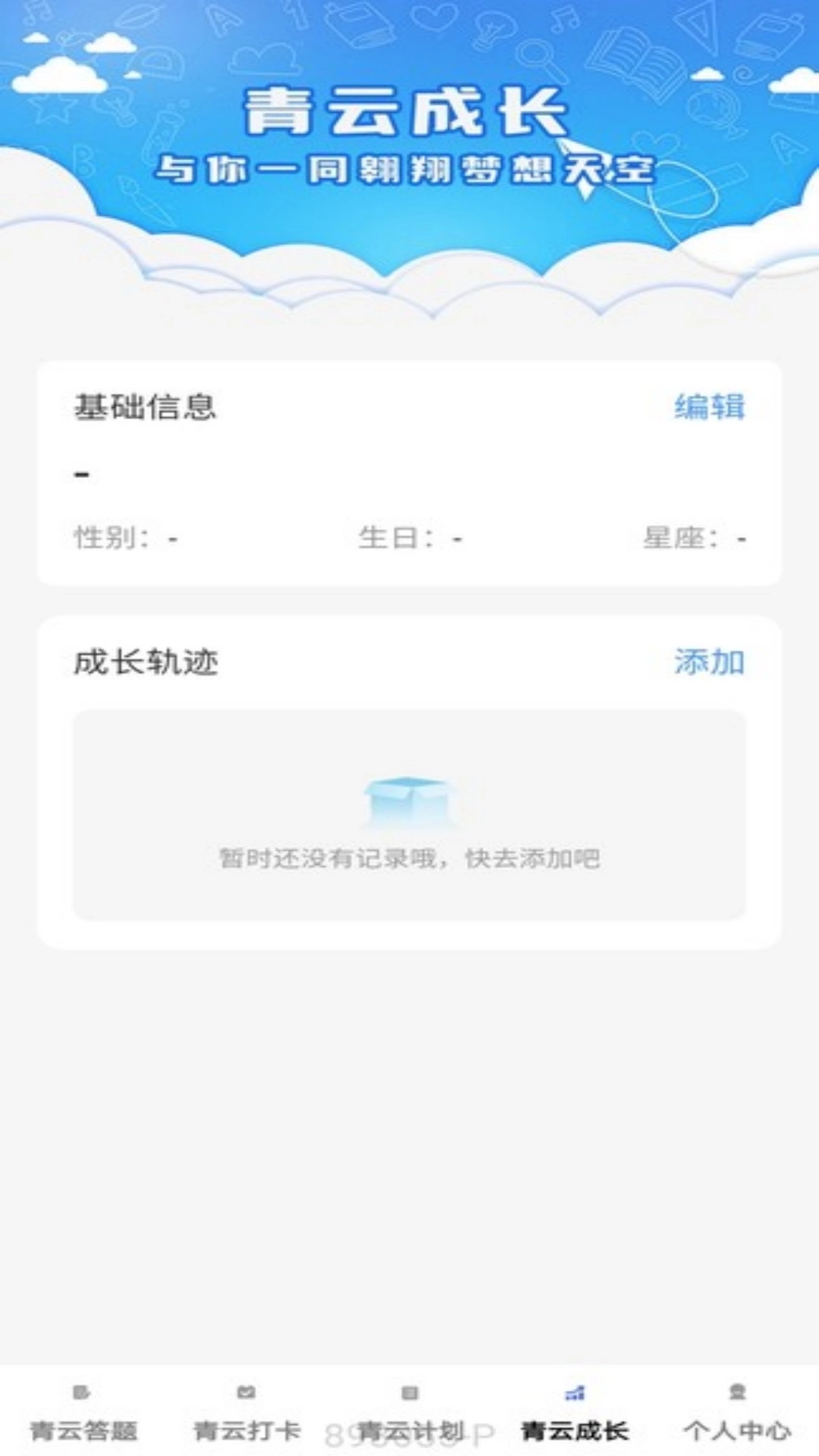Viewport: 819px width, 1456px height.
Task: Tap the empty record hint text
Action: (409, 858)
